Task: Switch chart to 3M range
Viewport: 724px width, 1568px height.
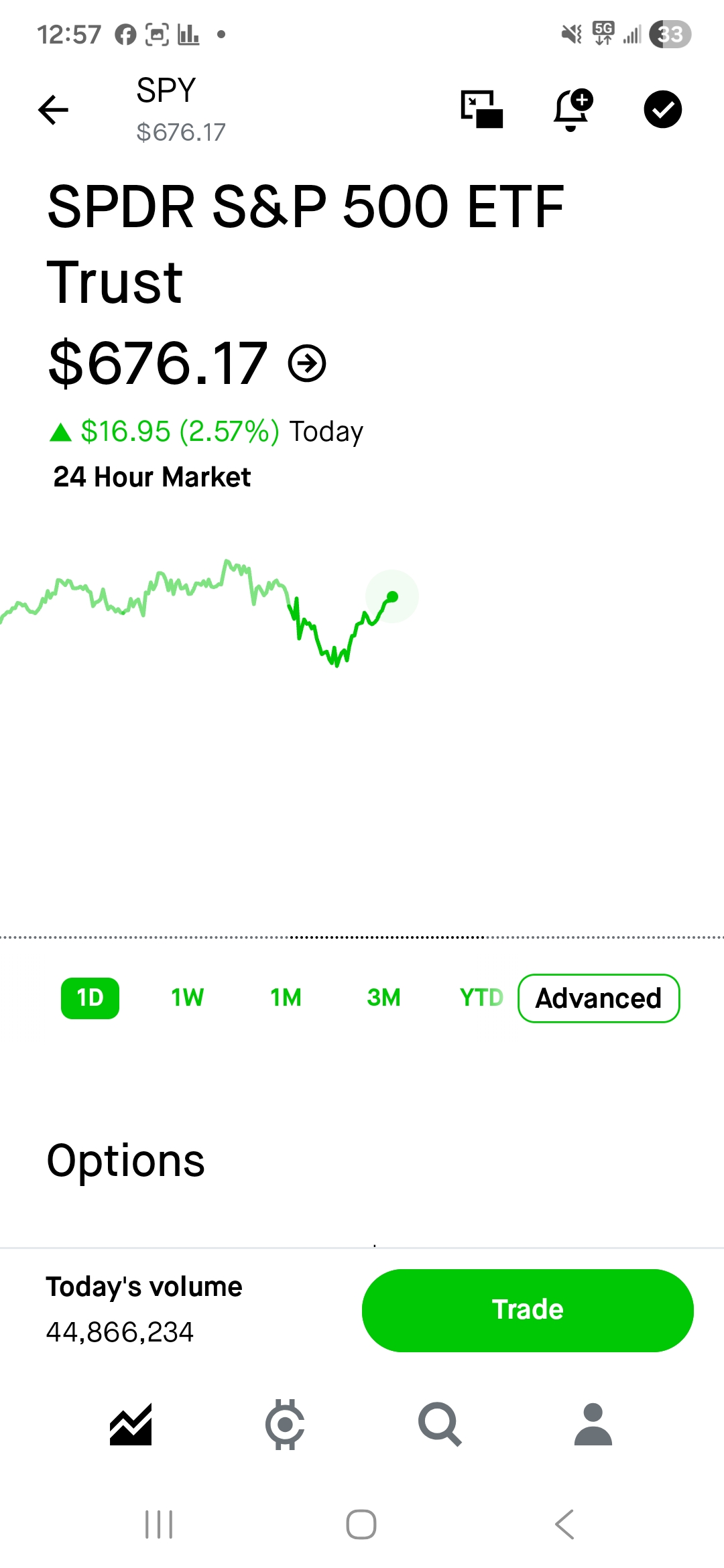Action: click(383, 998)
